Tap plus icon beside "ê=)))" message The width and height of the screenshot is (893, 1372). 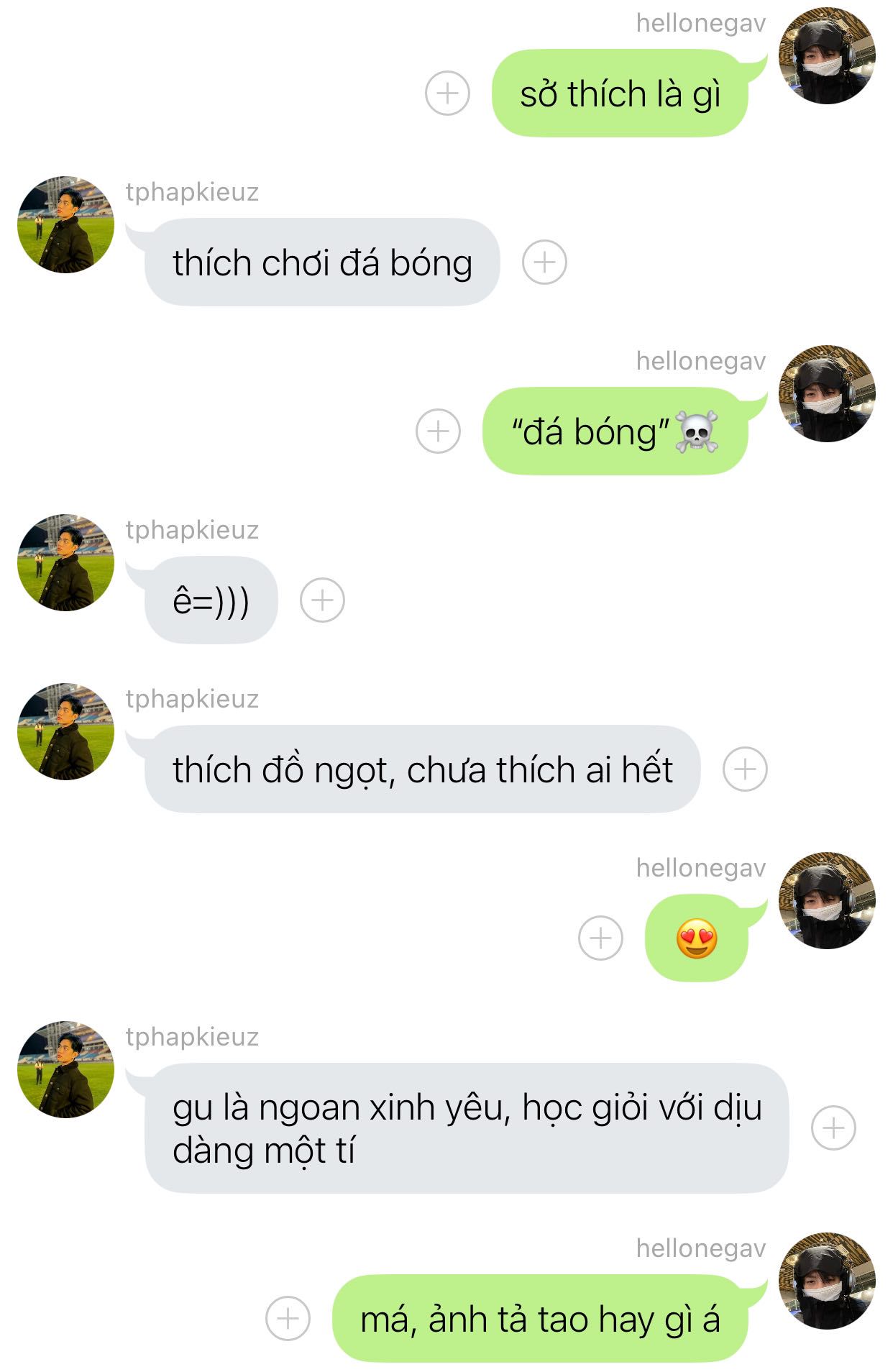point(322,600)
